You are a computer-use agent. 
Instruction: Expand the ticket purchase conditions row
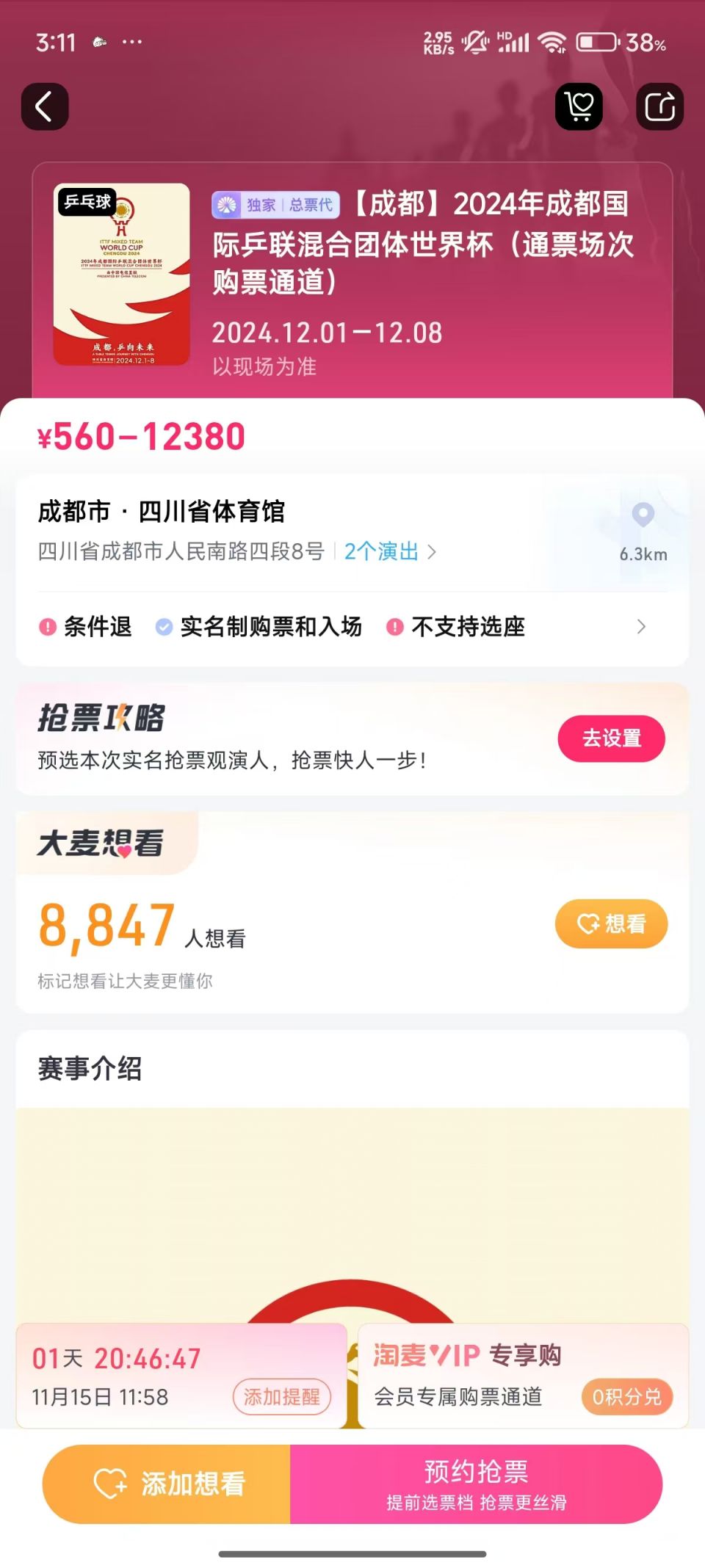pyautogui.click(x=640, y=627)
